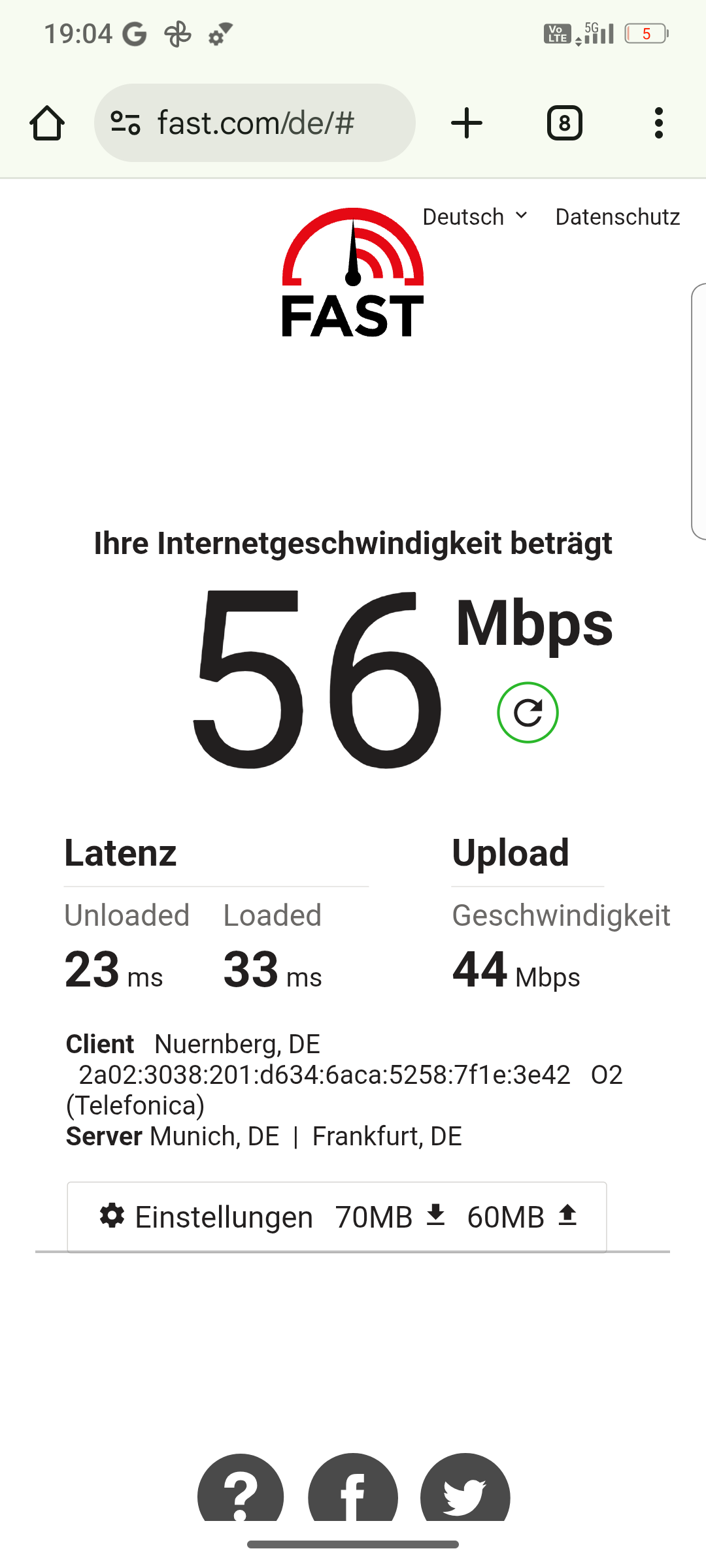Image resolution: width=706 pixels, height=1568 pixels.
Task: Open the browser overflow menu
Action: [658, 123]
